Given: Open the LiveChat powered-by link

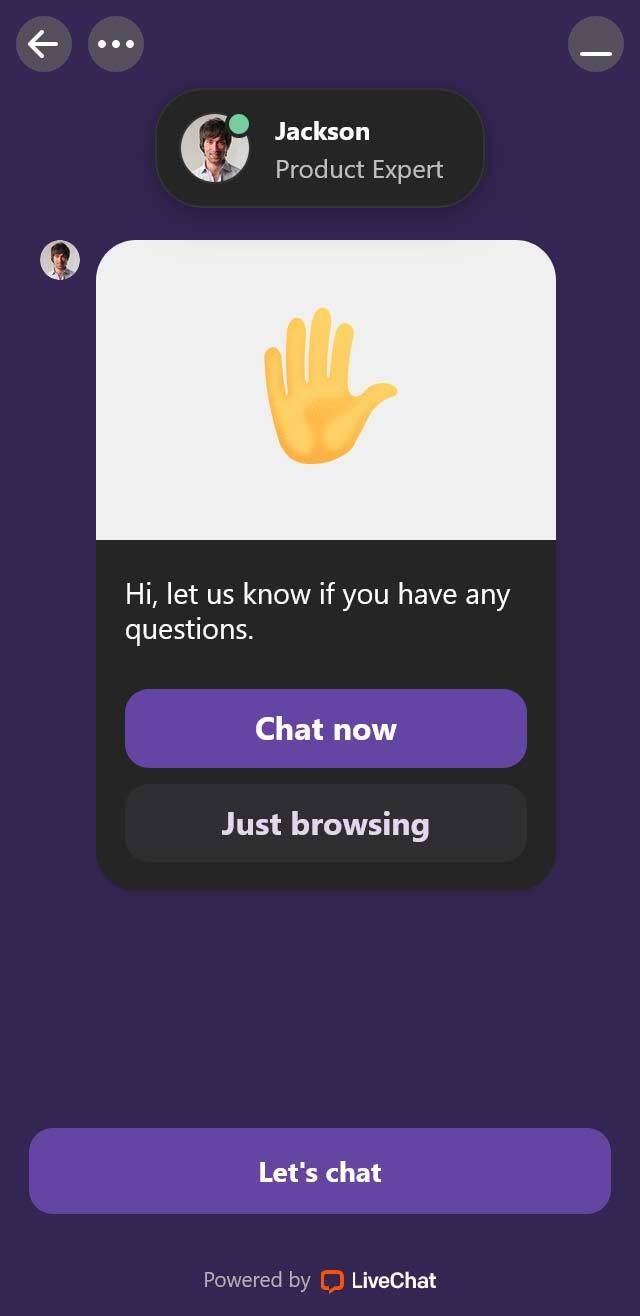Looking at the screenshot, I should [x=379, y=1280].
